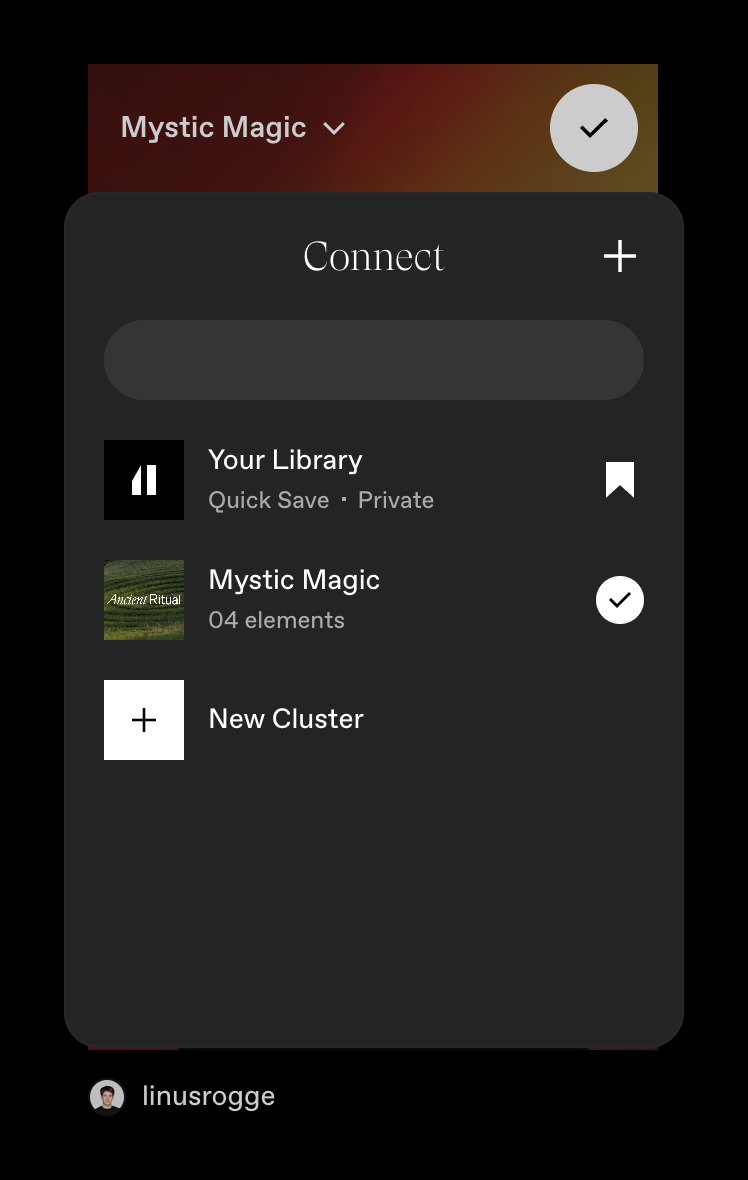Toggle the header save confirmation checkmark

593,128
